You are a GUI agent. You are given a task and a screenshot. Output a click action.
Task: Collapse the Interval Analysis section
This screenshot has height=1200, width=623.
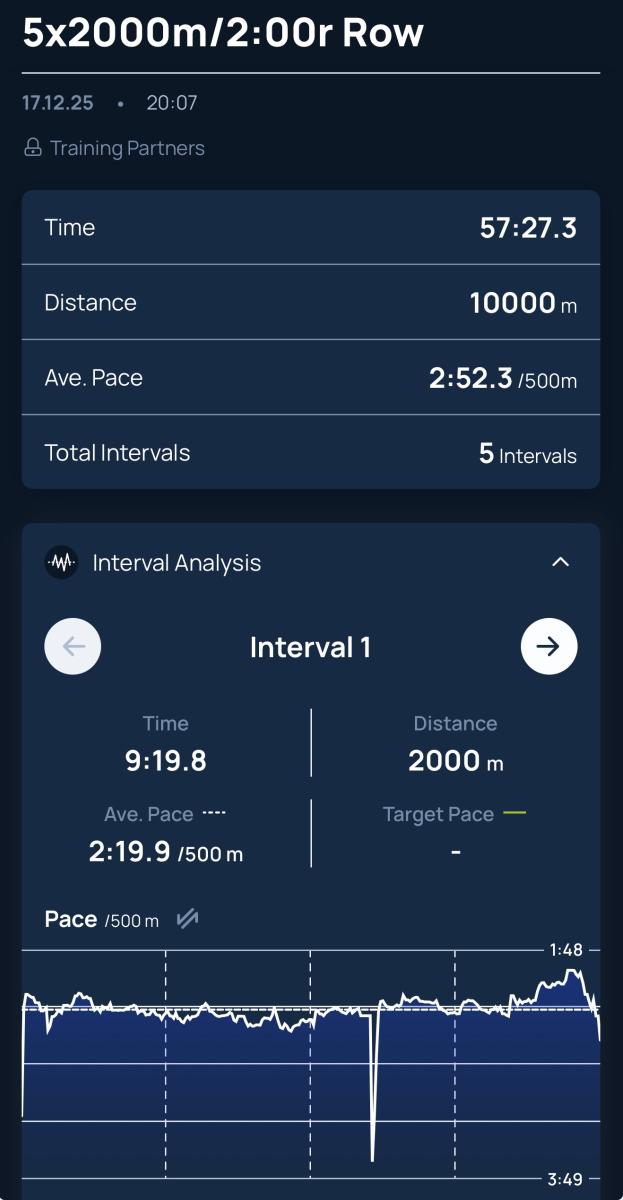tap(560, 562)
